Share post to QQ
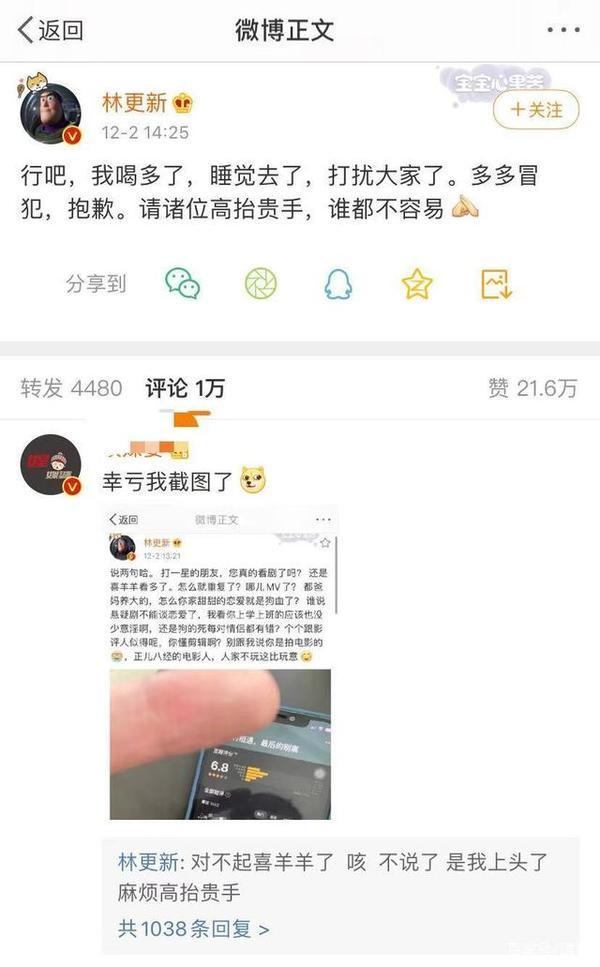The width and height of the screenshot is (600, 967). tap(338, 284)
